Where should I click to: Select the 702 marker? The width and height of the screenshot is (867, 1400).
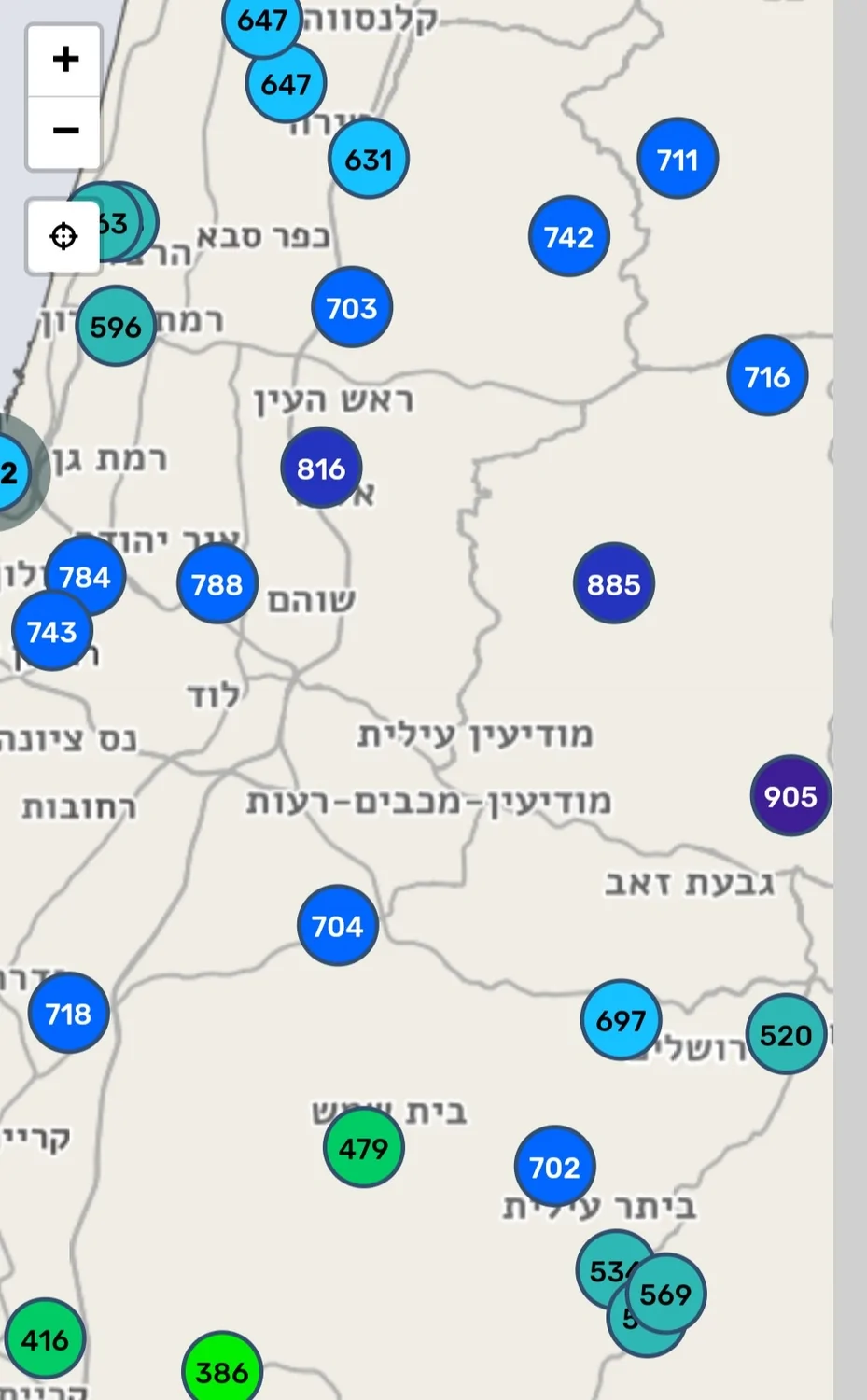pyautogui.click(x=554, y=1167)
